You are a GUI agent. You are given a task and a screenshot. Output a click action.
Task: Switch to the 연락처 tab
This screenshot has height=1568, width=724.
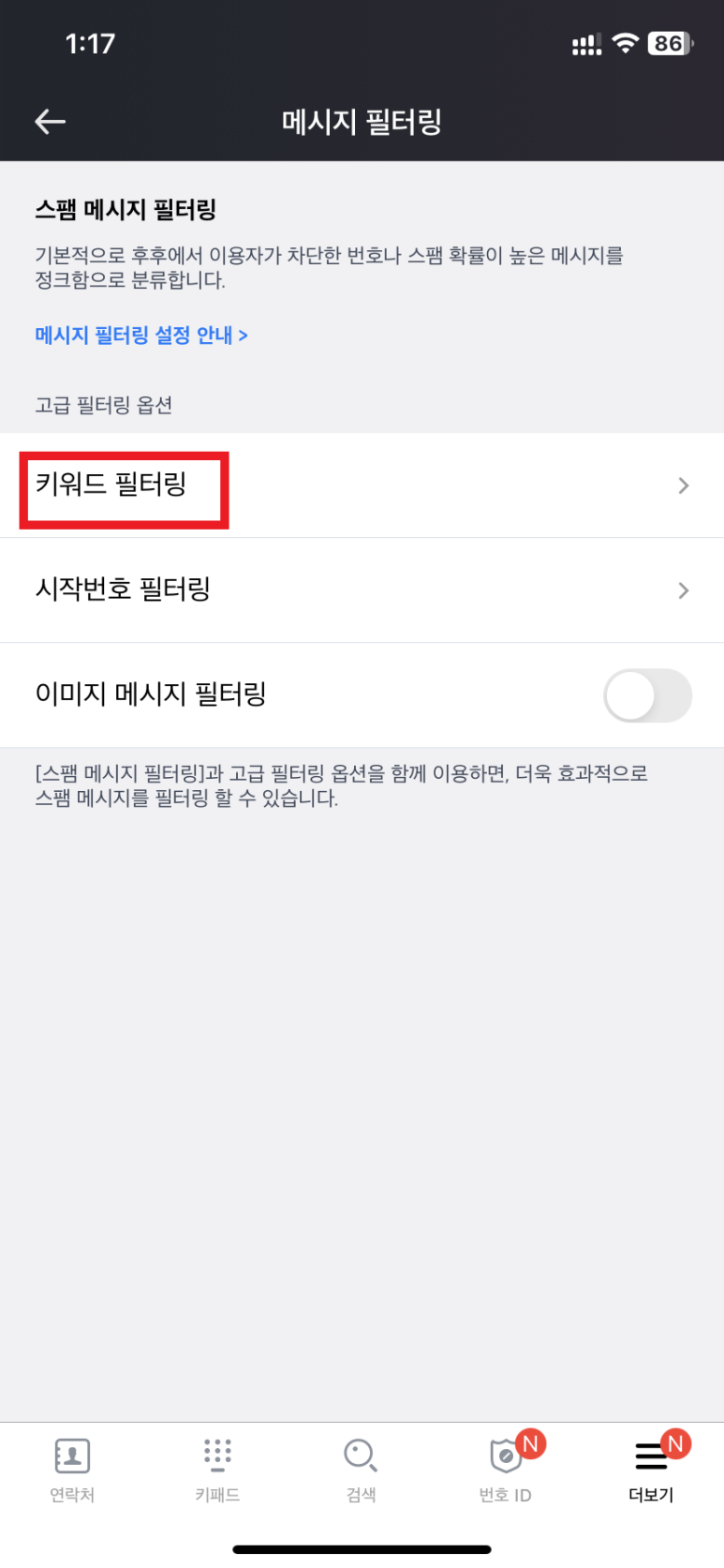point(72,1470)
